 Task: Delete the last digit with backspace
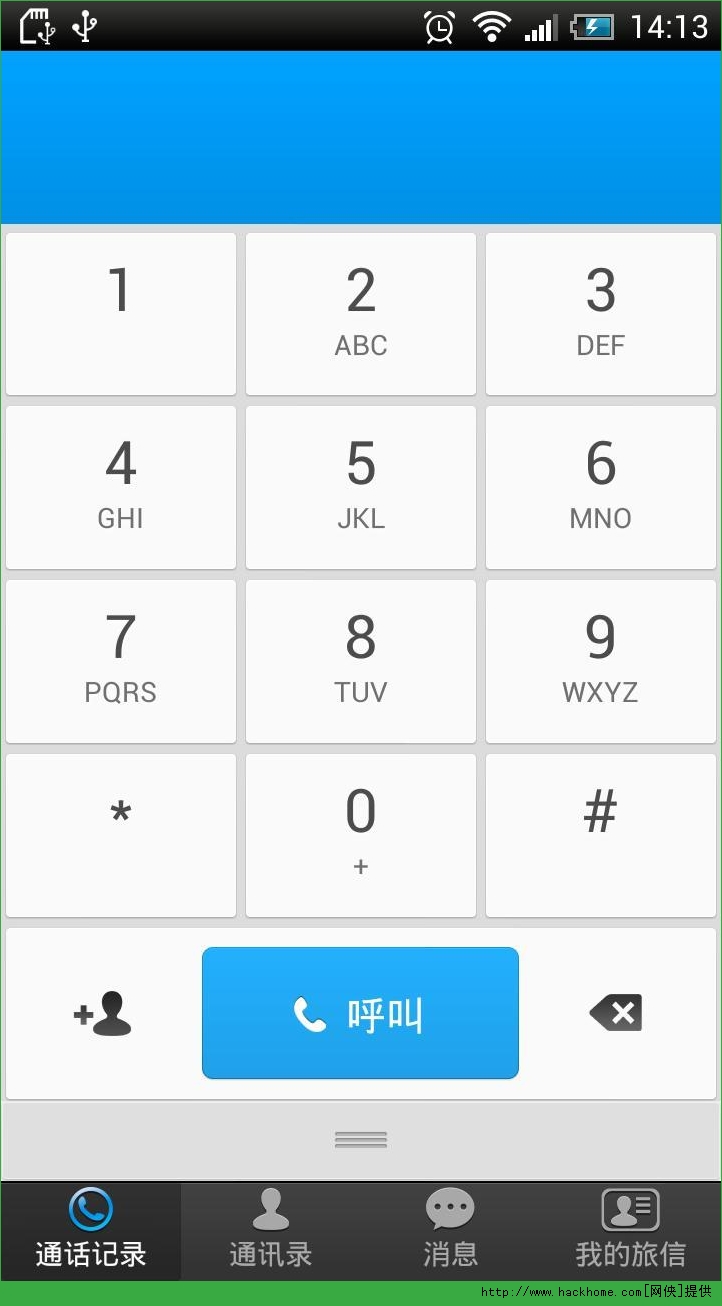[x=616, y=1013]
